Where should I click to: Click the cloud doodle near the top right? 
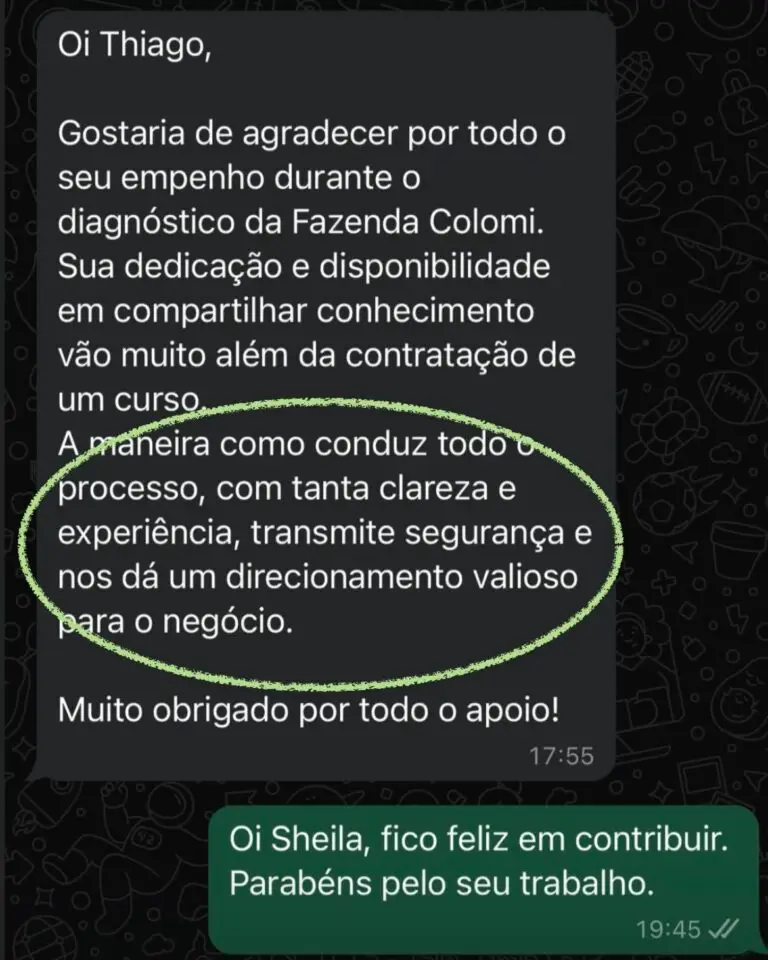[x=656, y=141]
